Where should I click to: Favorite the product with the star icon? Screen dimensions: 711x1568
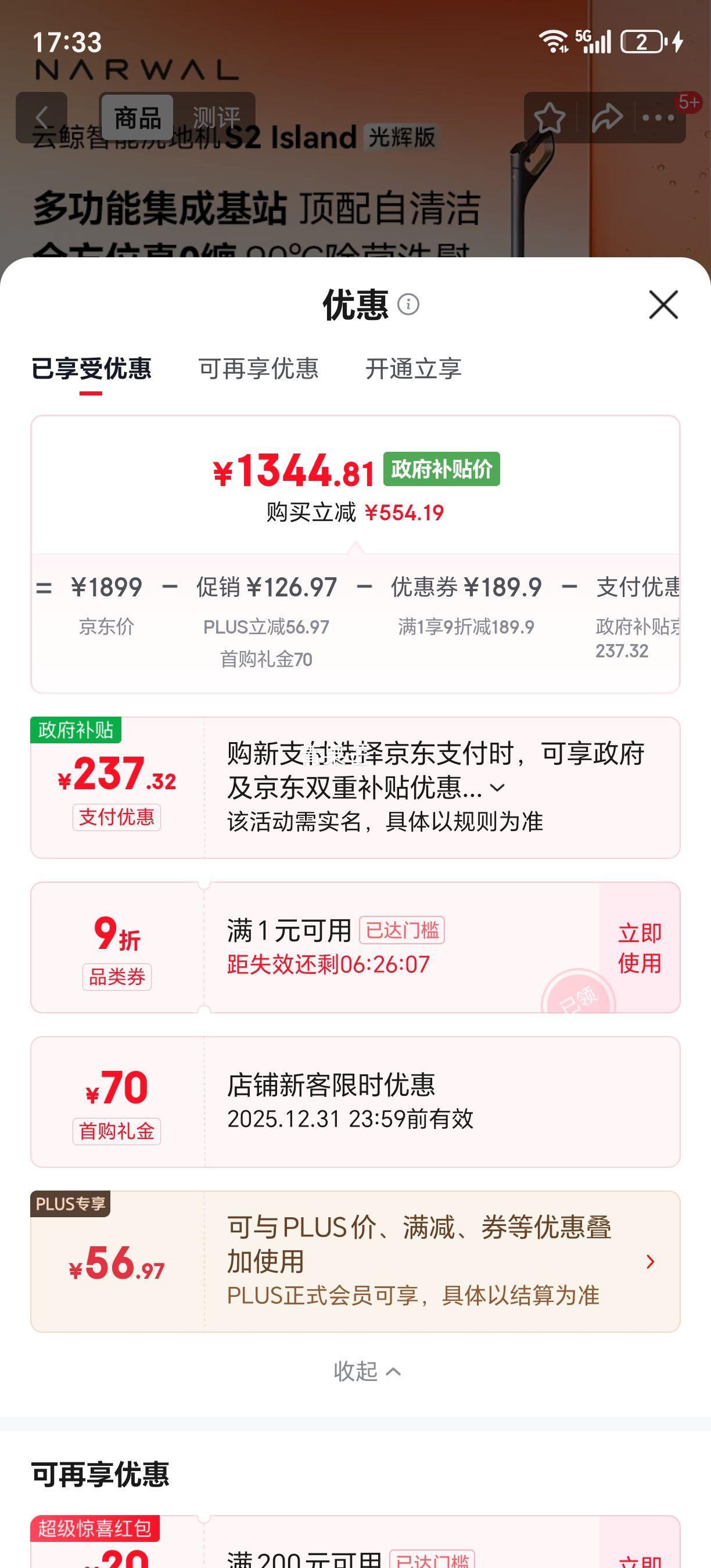pyautogui.click(x=550, y=116)
